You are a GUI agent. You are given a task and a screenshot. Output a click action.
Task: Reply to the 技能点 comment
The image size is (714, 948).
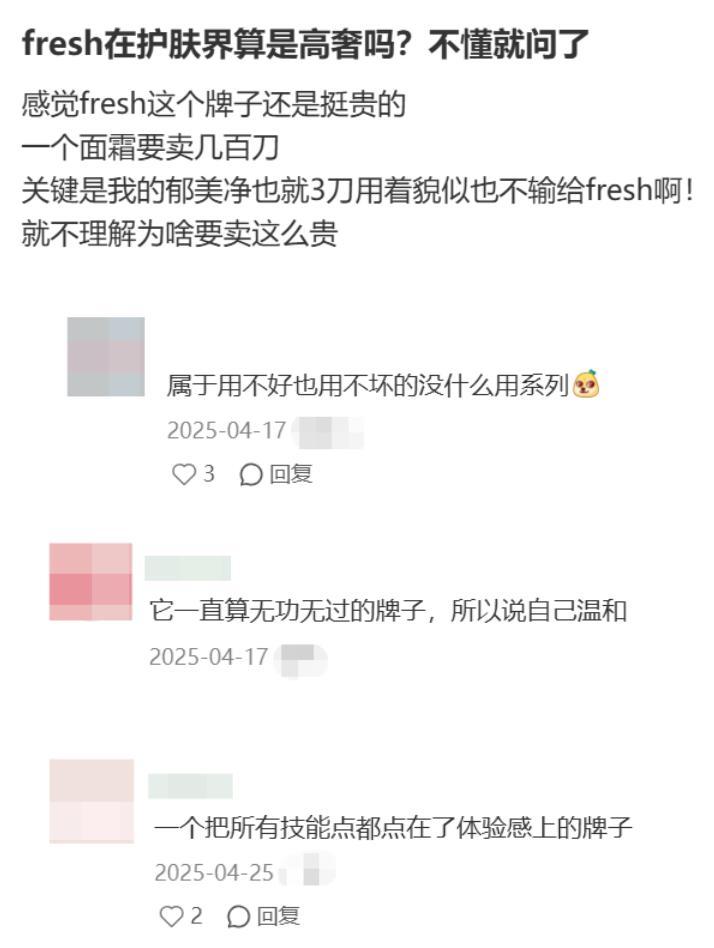pyautogui.click(x=265, y=915)
